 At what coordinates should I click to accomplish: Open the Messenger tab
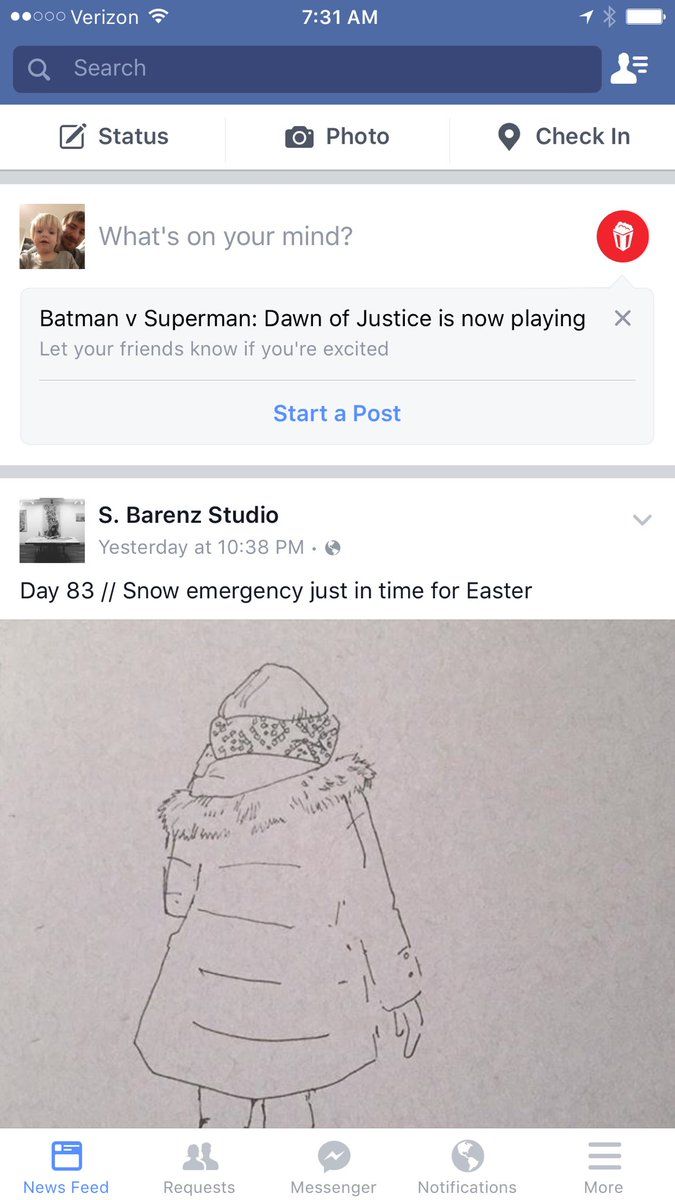(x=333, y=1167)
